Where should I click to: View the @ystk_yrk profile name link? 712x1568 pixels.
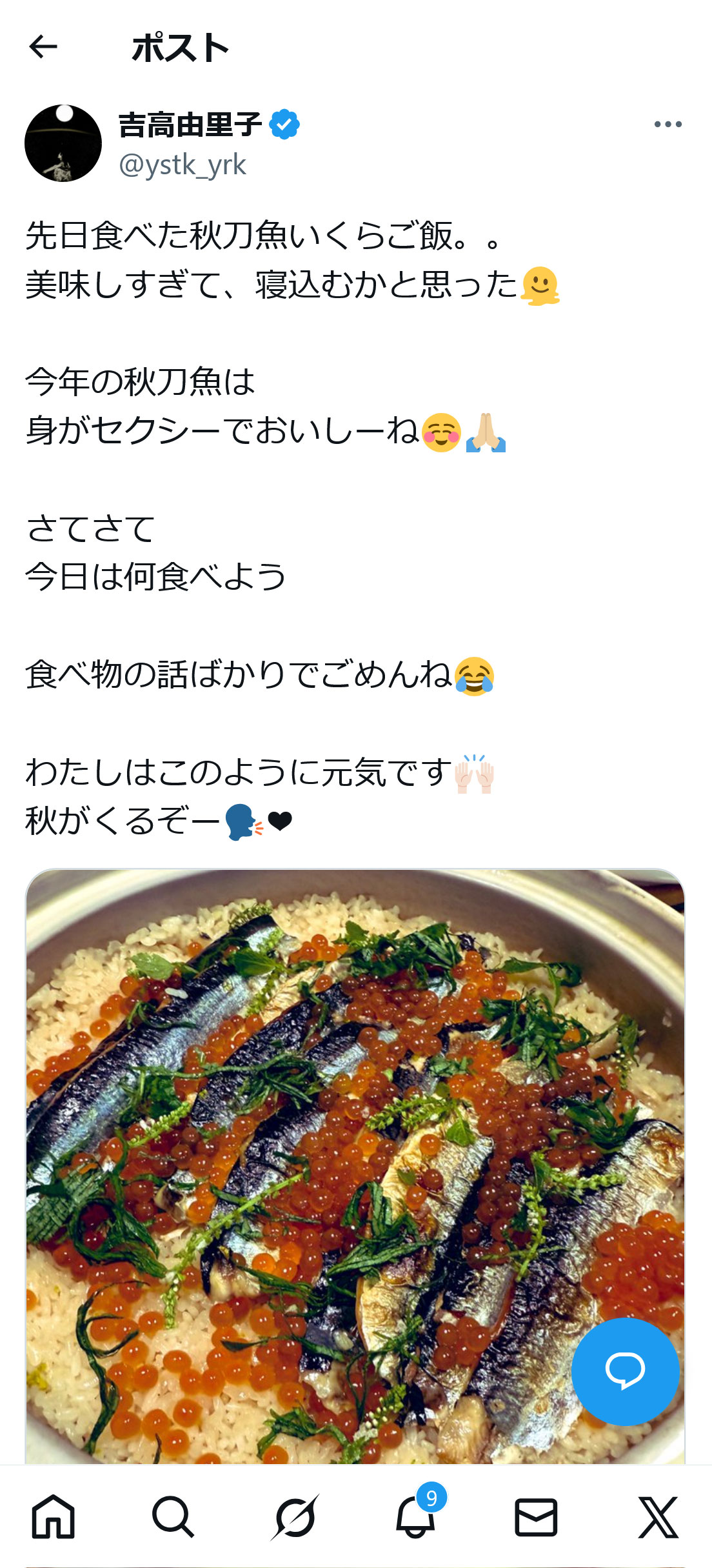[x=183, y=165]
